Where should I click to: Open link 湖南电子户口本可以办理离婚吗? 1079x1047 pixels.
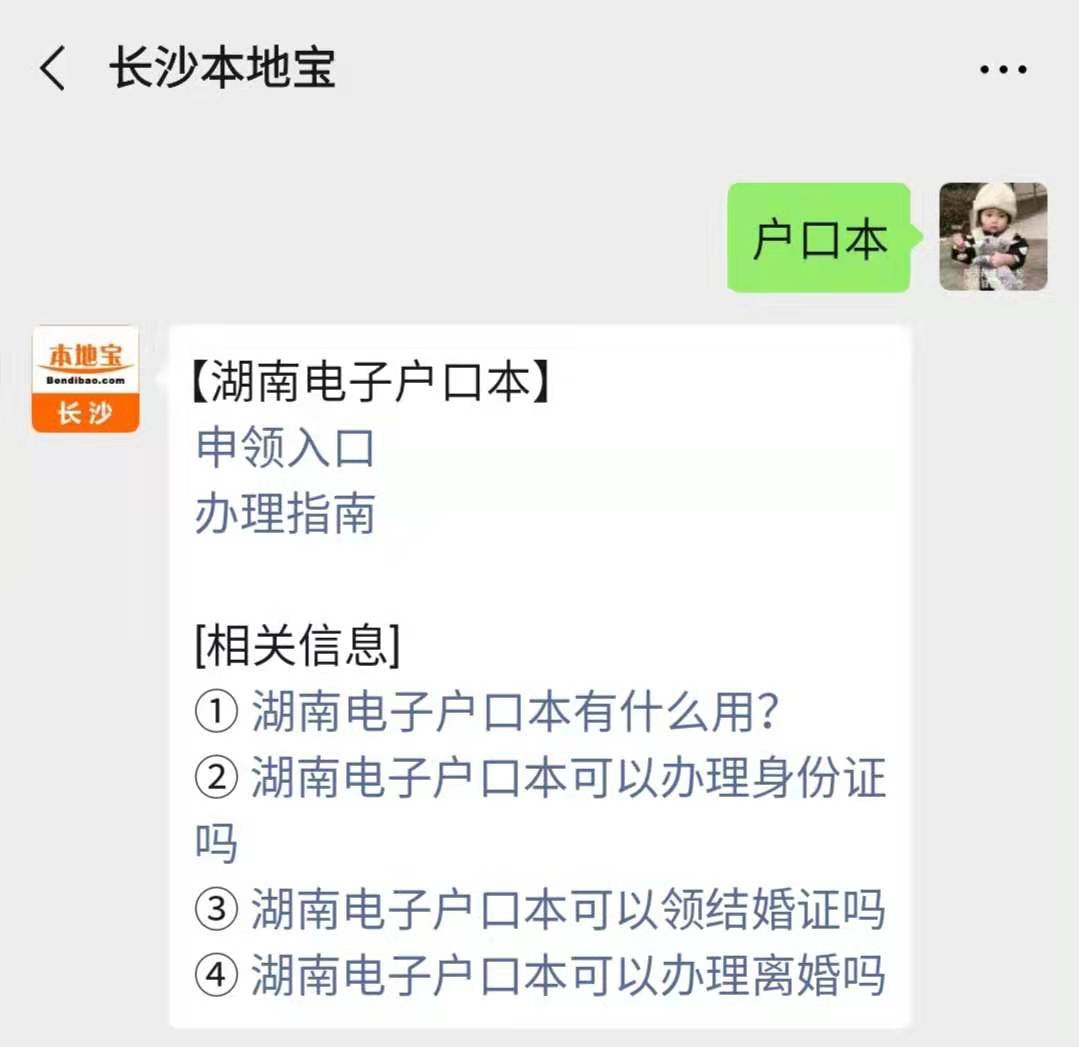(x=568, y=975)
